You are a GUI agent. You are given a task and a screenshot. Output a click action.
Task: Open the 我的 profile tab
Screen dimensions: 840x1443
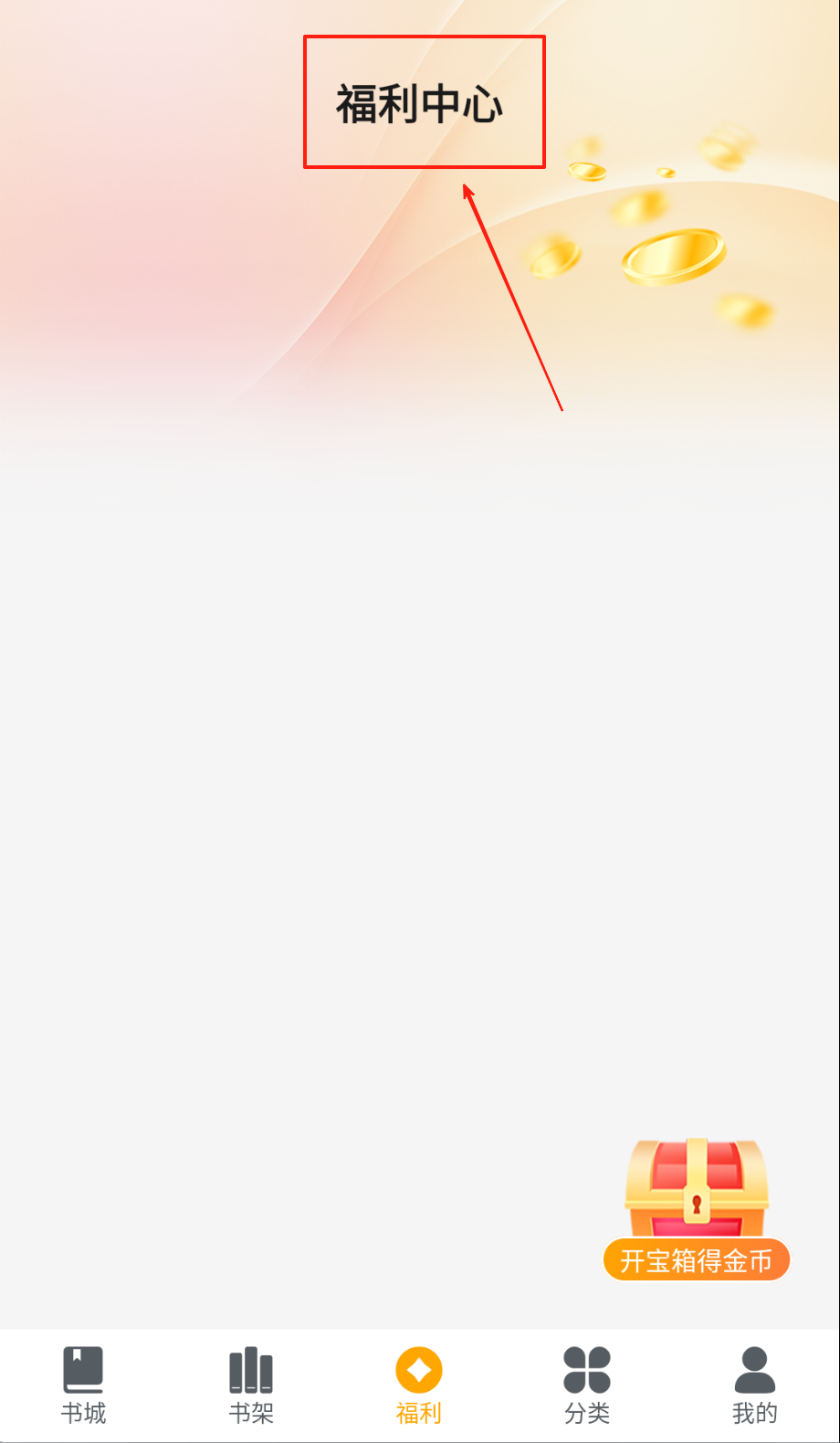755,1385
